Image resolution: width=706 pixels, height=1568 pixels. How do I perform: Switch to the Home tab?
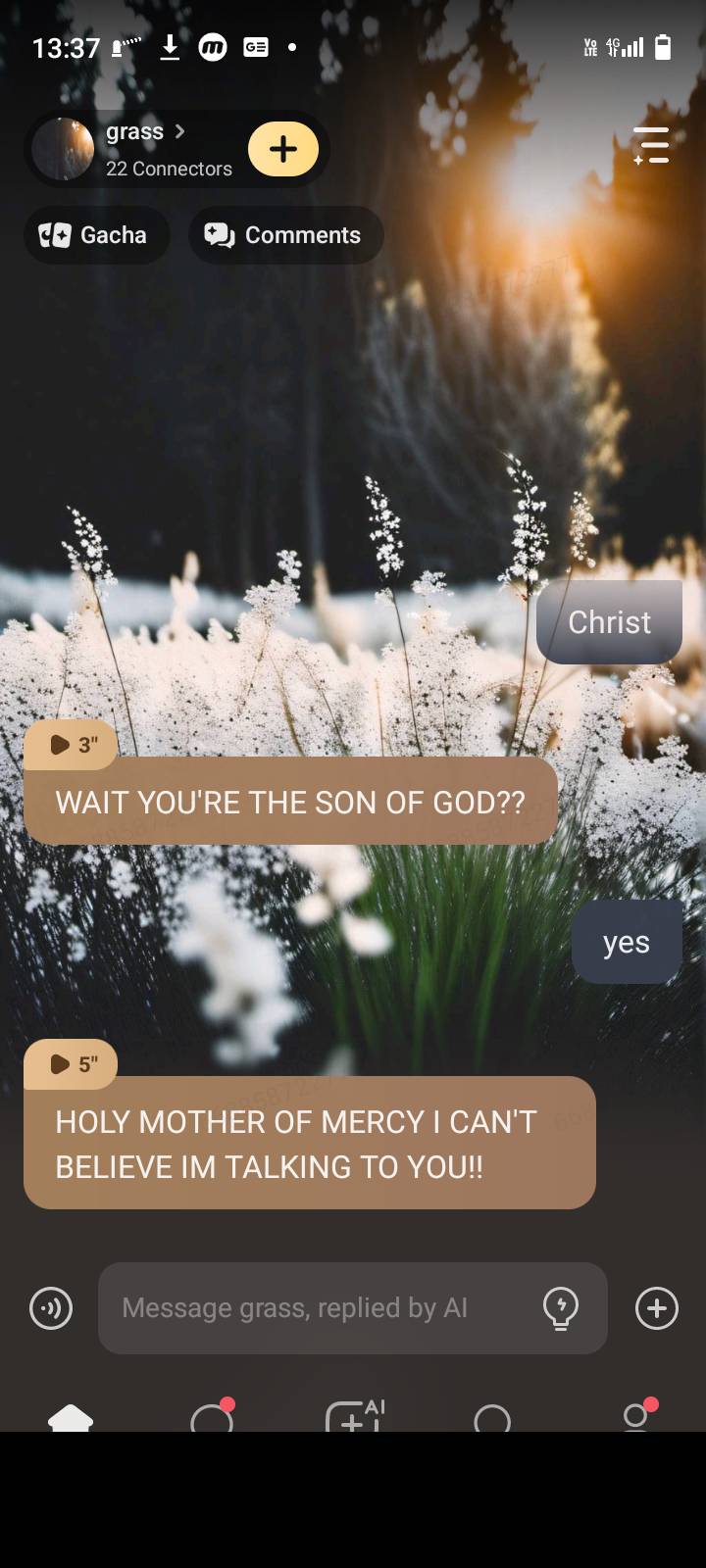tap(71, 1417)
